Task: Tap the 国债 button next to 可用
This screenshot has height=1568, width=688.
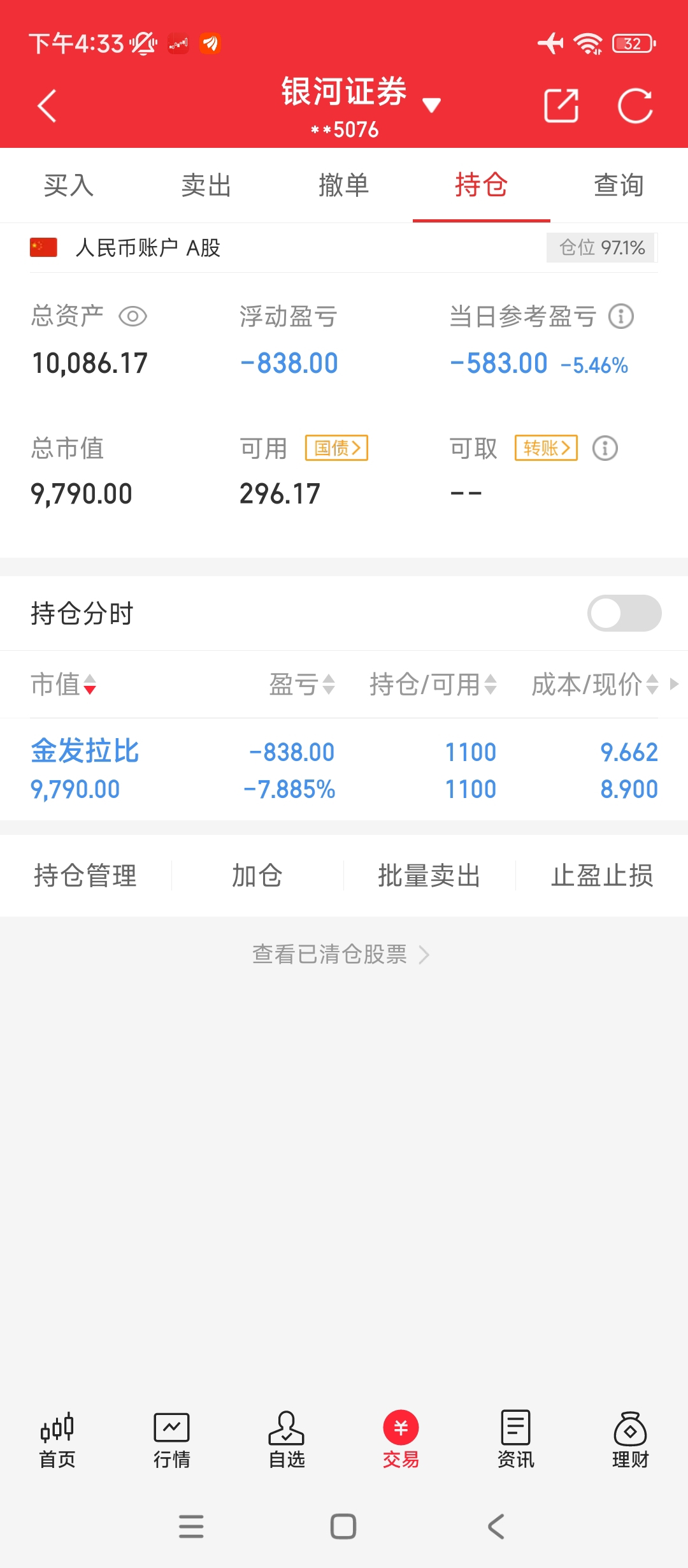Action: pyautogui.click(x=337, y=448)
